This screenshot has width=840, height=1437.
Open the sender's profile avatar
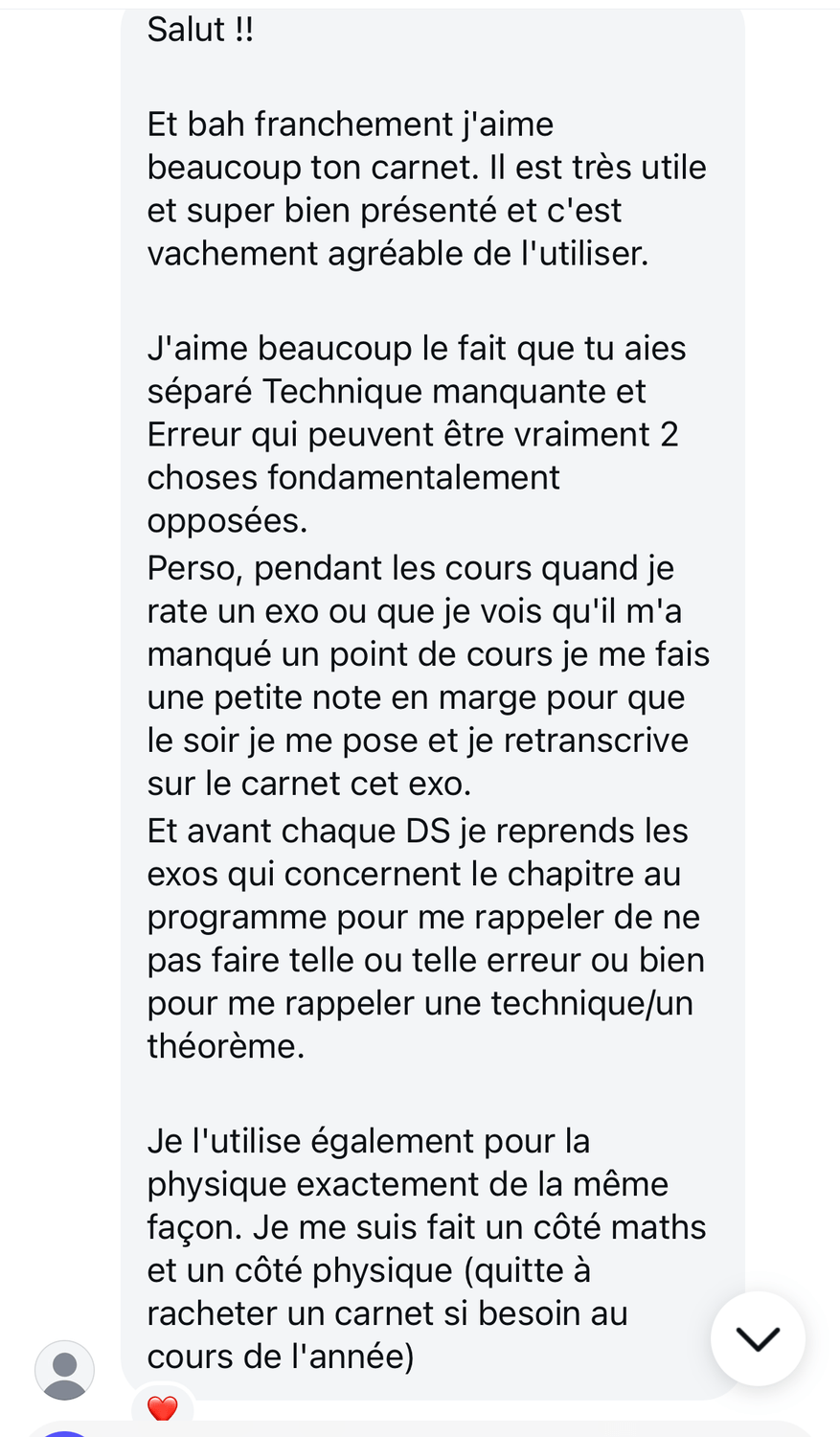pyautogui.click(x=64, y=1369)
